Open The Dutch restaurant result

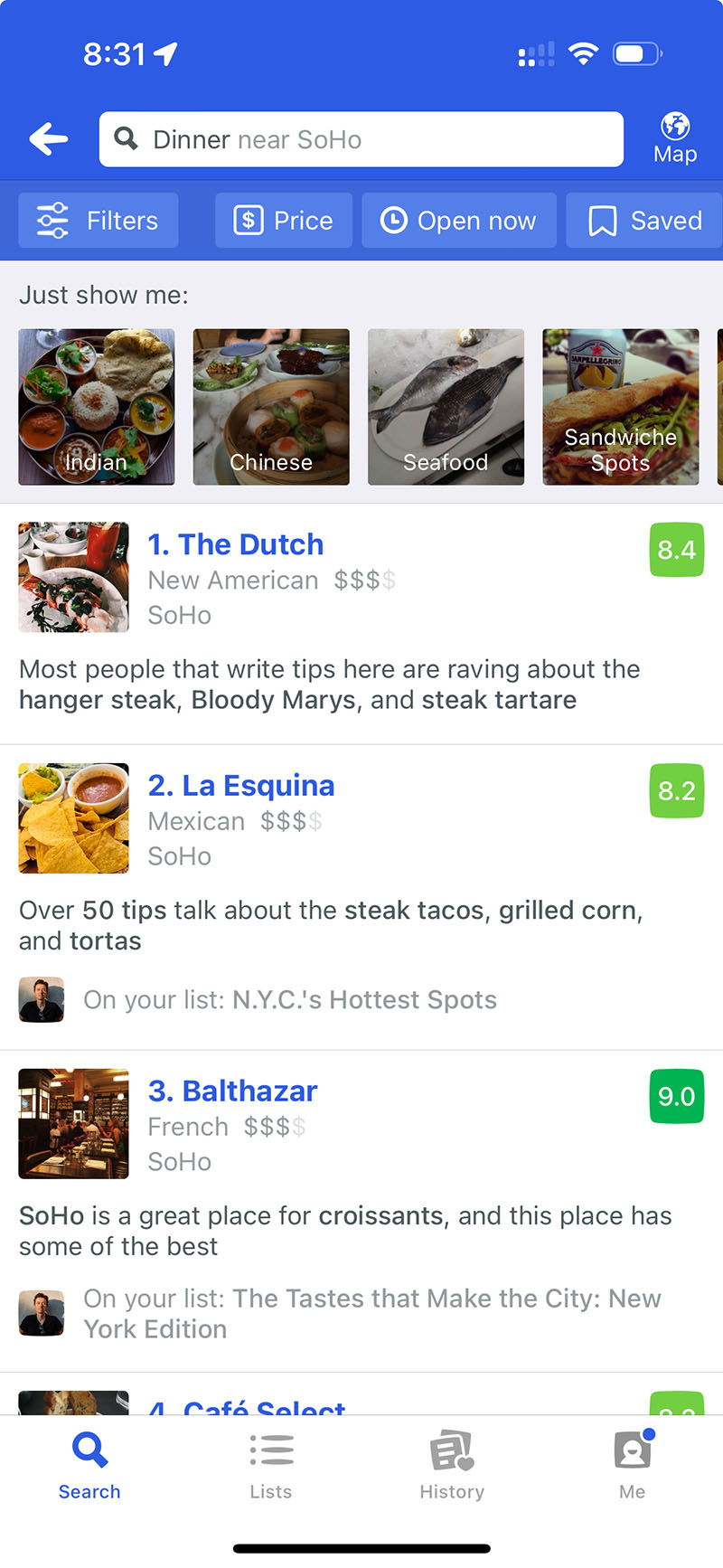pos(236,544)
